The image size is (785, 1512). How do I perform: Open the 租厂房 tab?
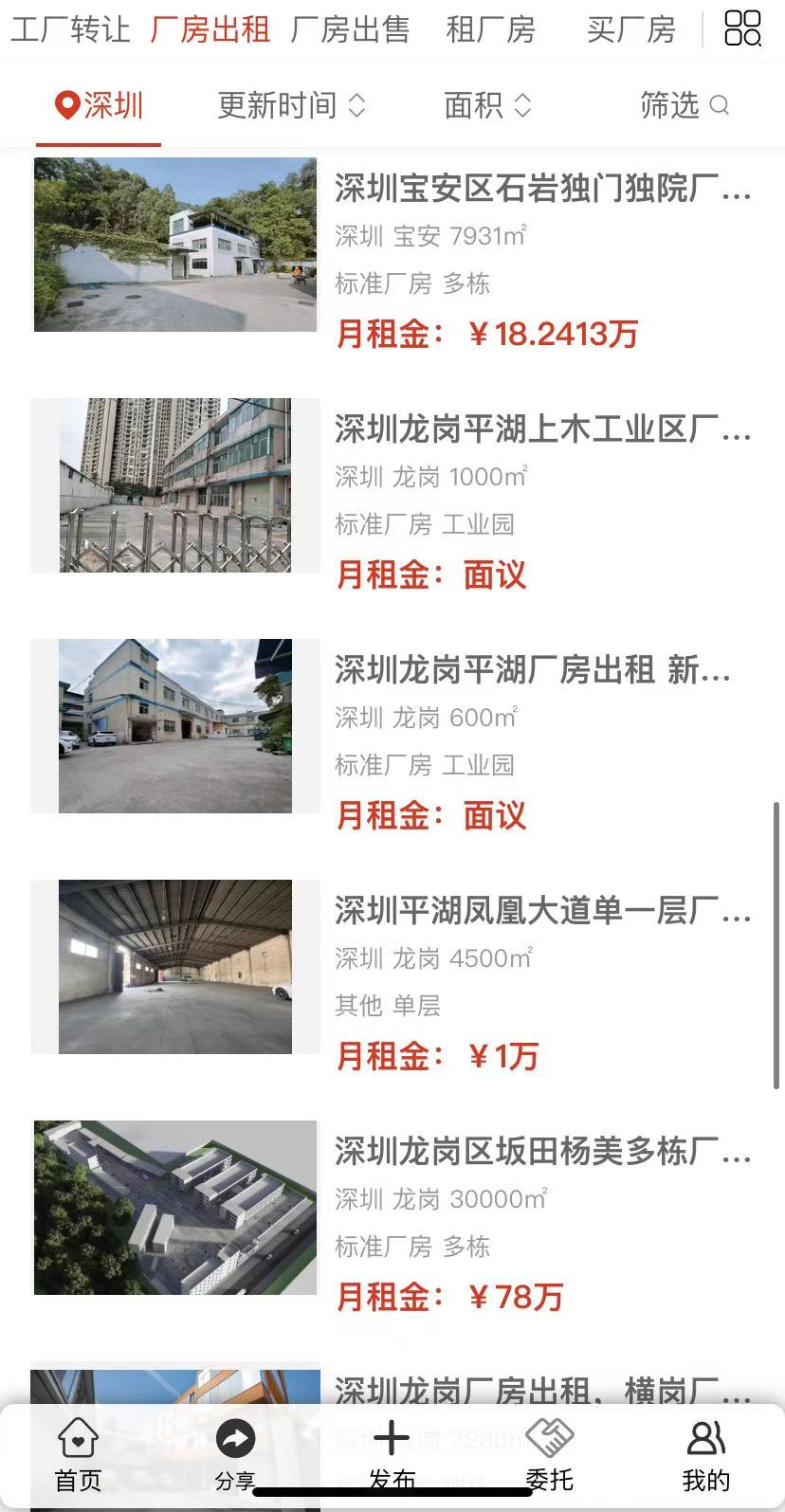coord(490,29)
